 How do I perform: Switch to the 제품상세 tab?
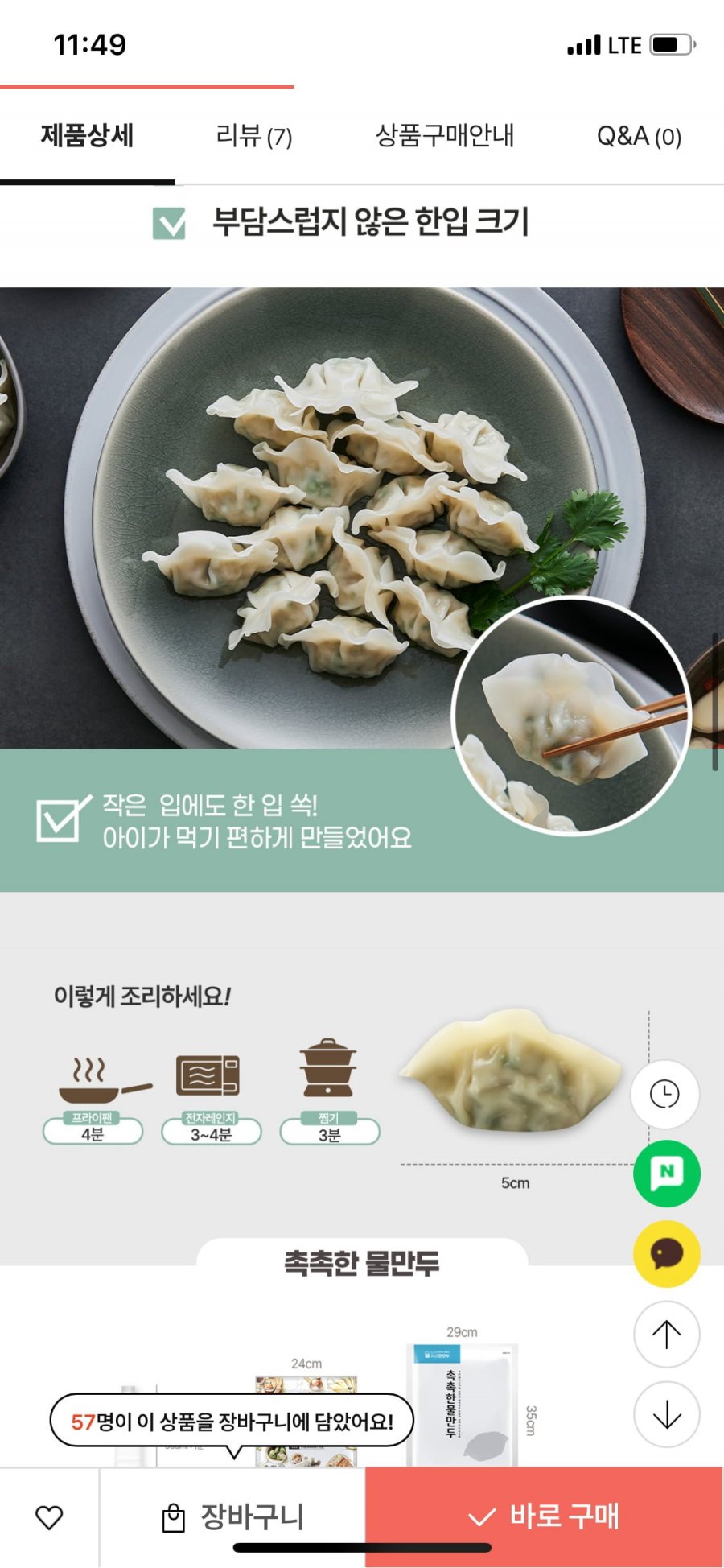point(87,135)
